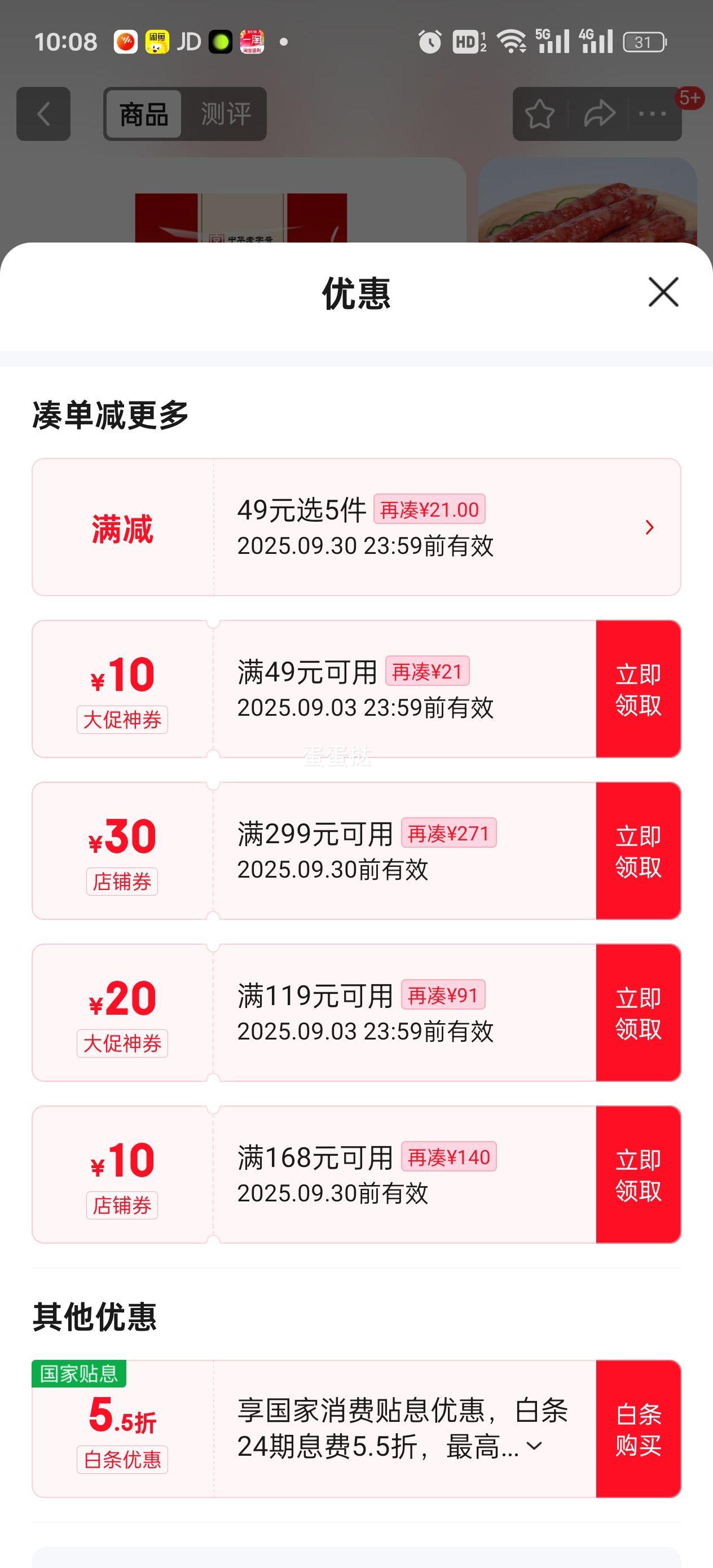This screenshot has height=1568, width=713.
Task: Tap 白条购买 to buy with Baitiao
Action: click(x=637, y=1429)
